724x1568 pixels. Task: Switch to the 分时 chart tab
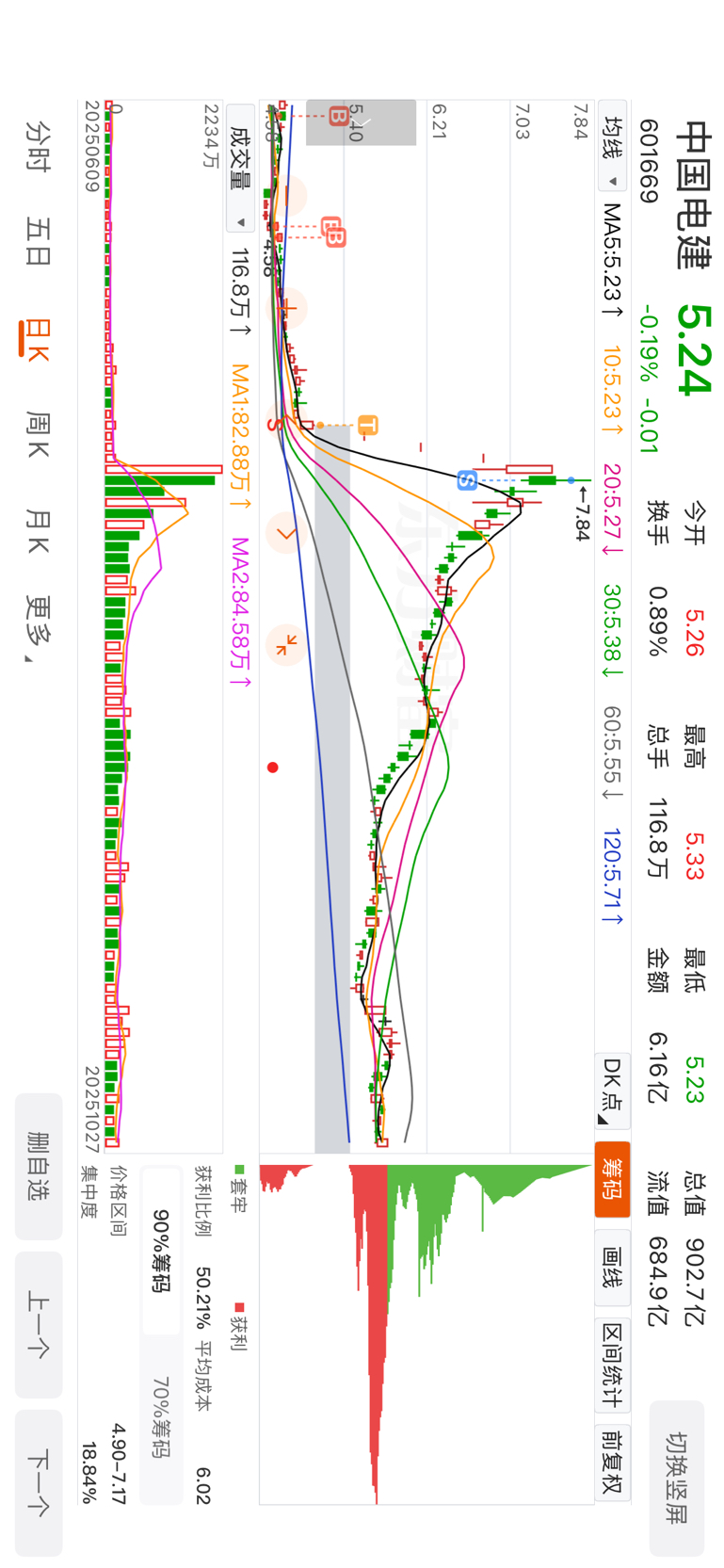pos(38,145)
